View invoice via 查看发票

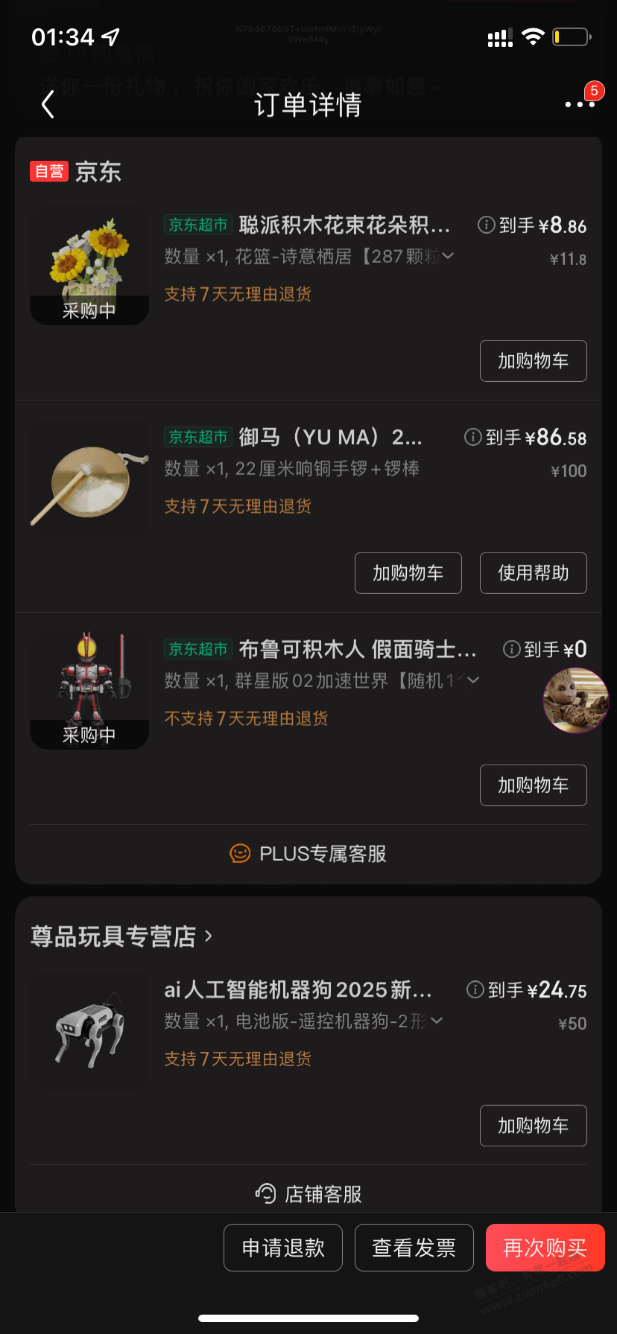coord(414,1248)
